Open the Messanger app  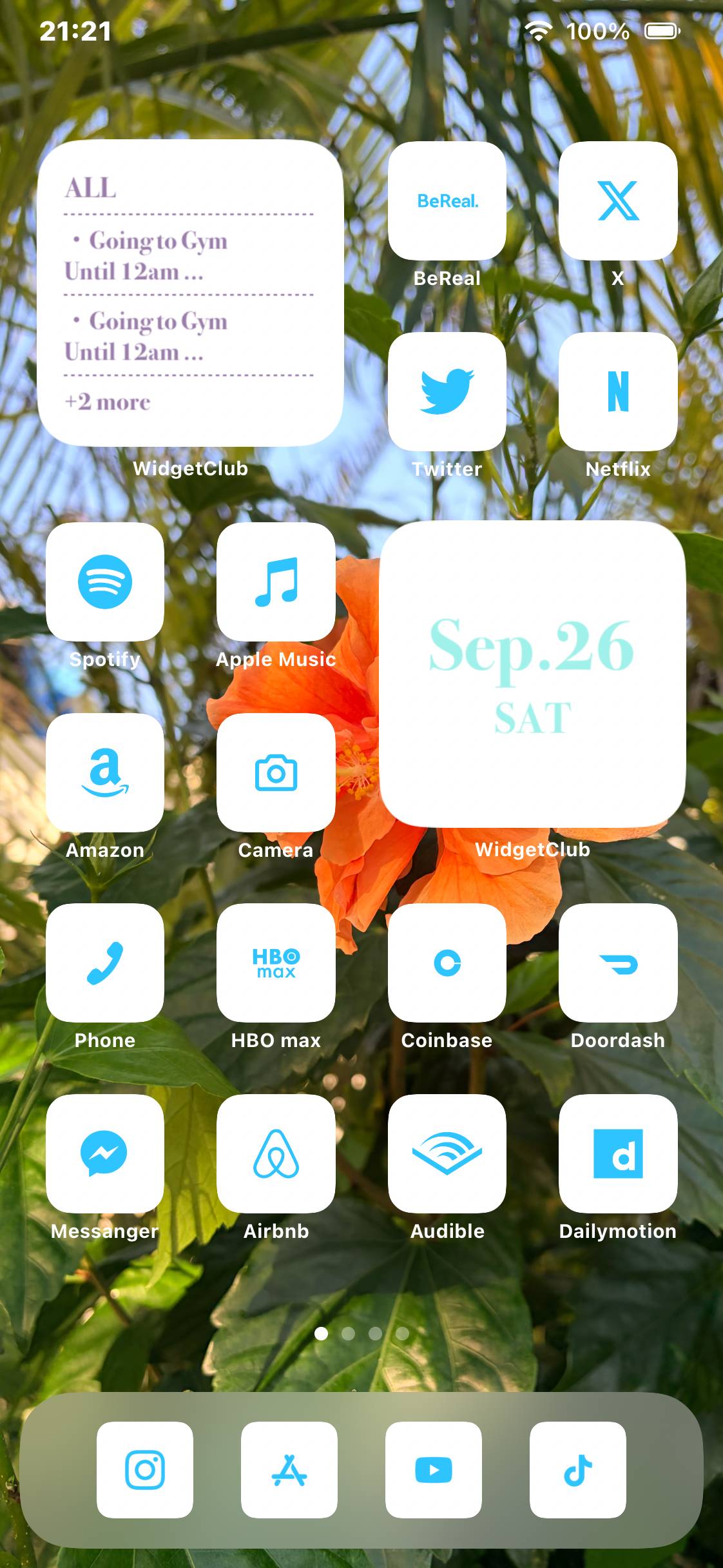105,1153
